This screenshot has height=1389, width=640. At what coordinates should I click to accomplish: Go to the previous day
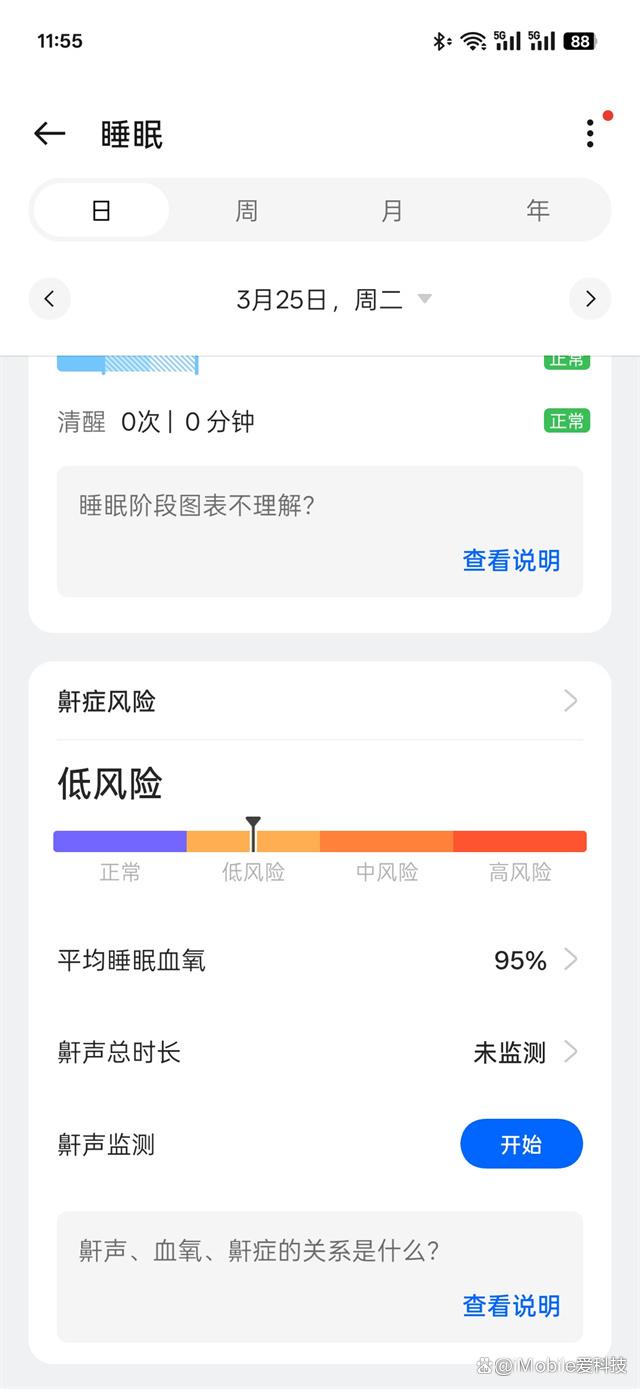point(50,299)
